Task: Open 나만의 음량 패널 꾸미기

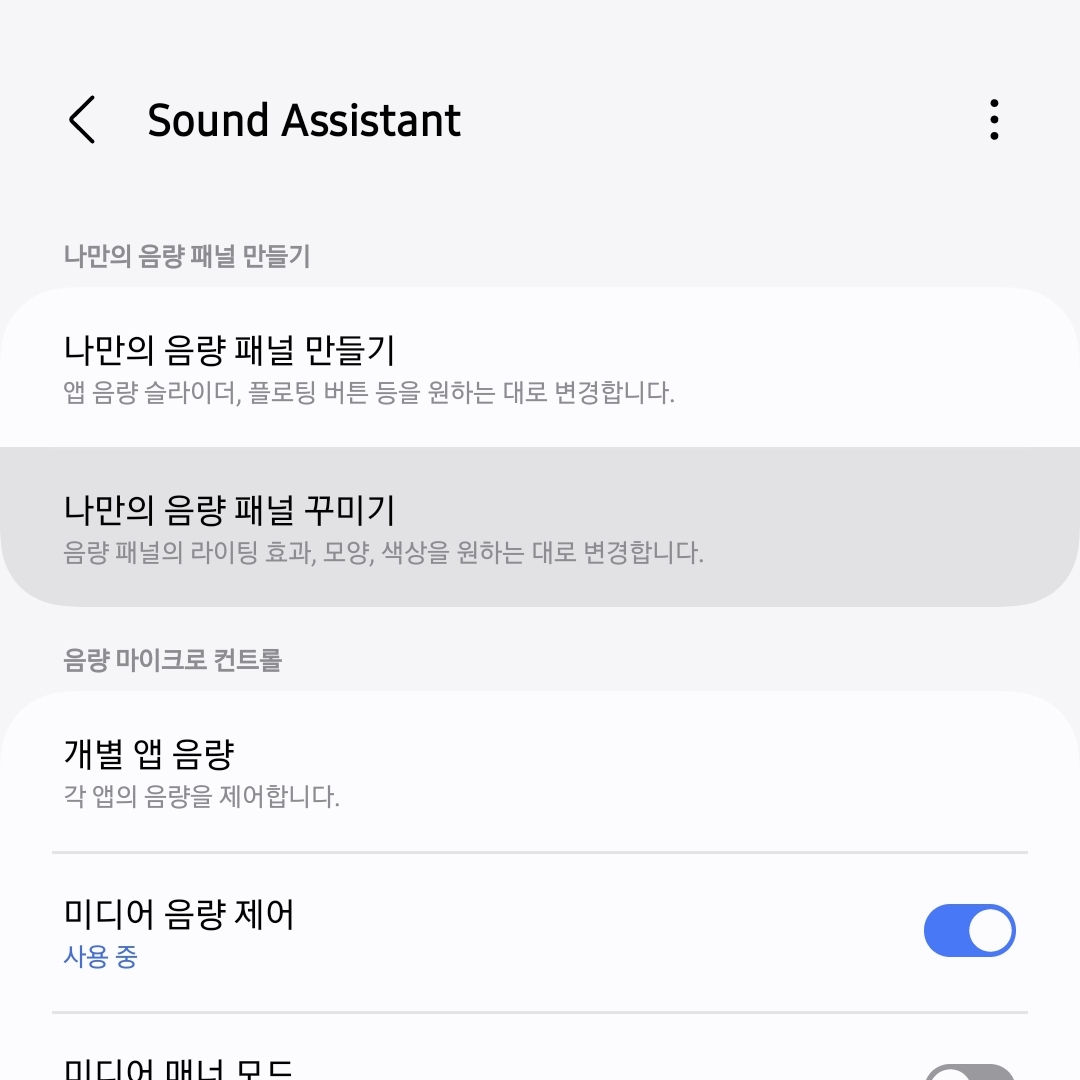Action: [x=540, y=527]
